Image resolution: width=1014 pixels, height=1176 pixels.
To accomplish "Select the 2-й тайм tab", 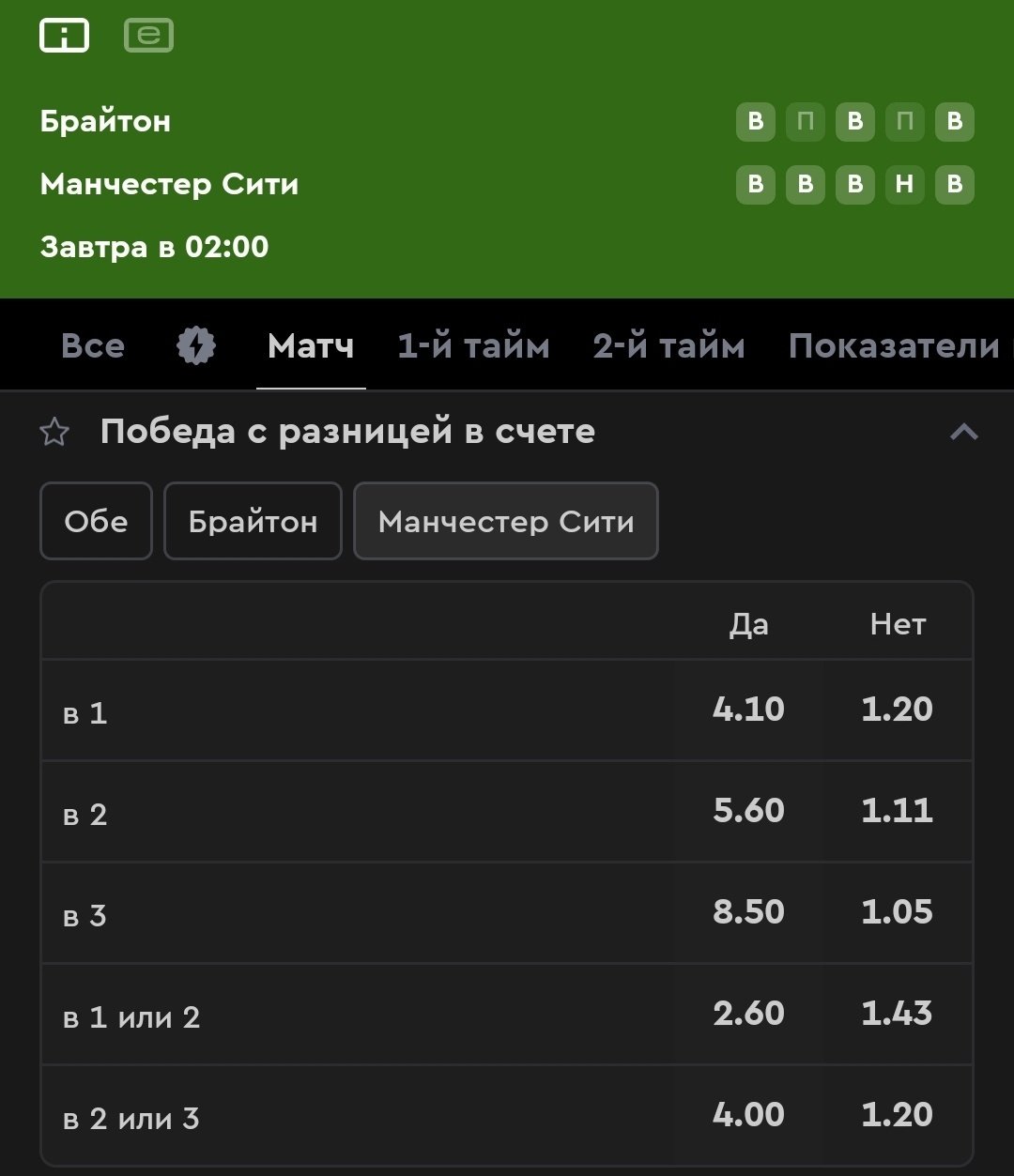I will click(668, 346).
